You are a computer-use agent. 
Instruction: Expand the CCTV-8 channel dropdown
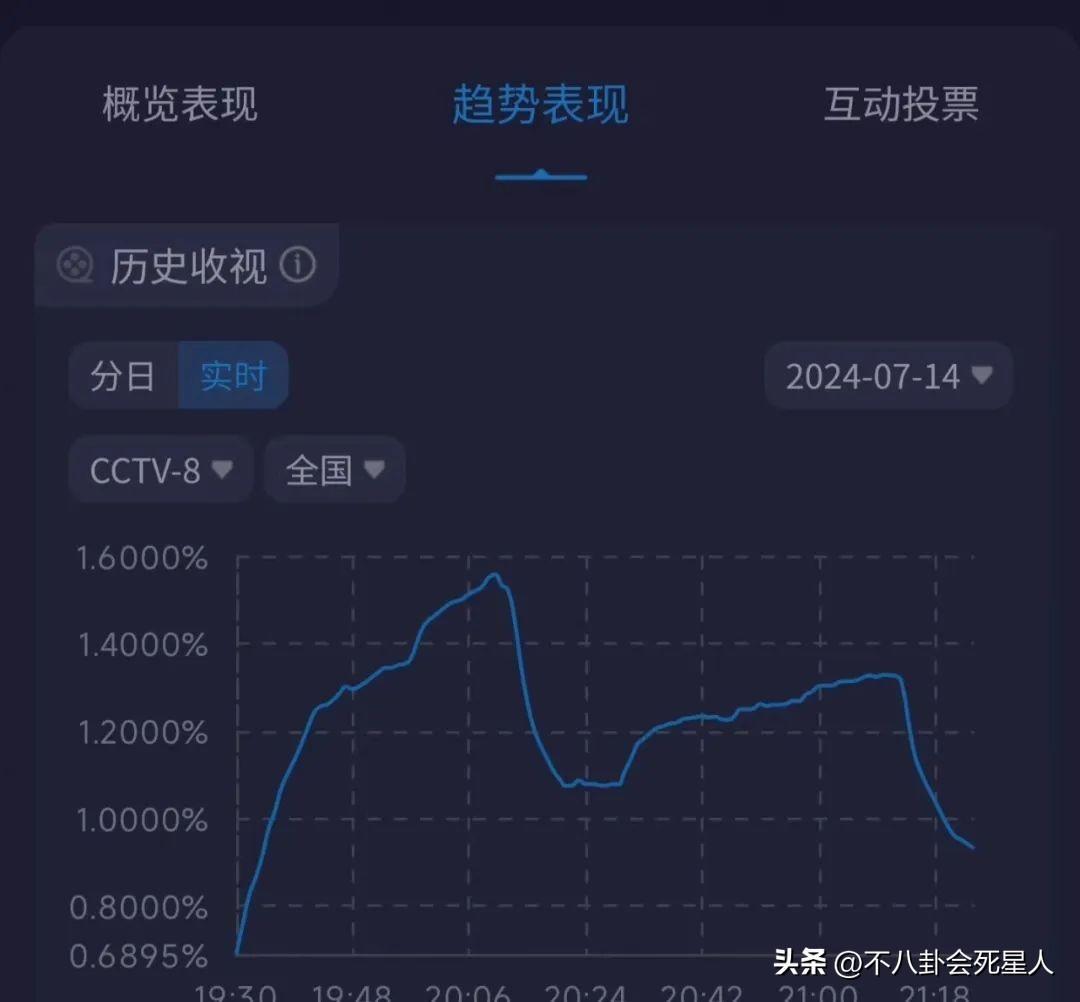coord(160,469)
